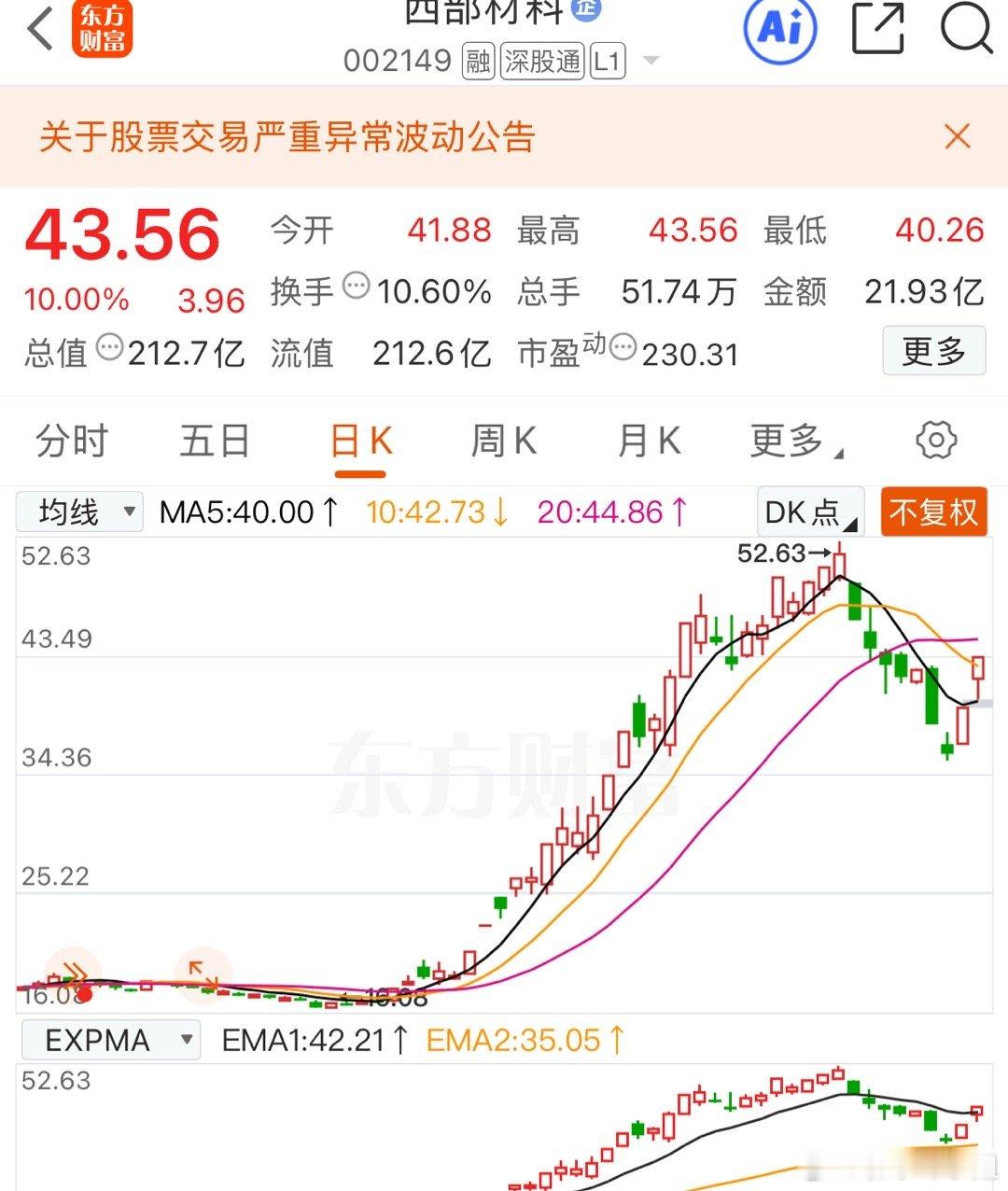Open the EXPMA indicator dropdown
This screenshot has height=1191, width=1008.
(x=109, y=1039)
